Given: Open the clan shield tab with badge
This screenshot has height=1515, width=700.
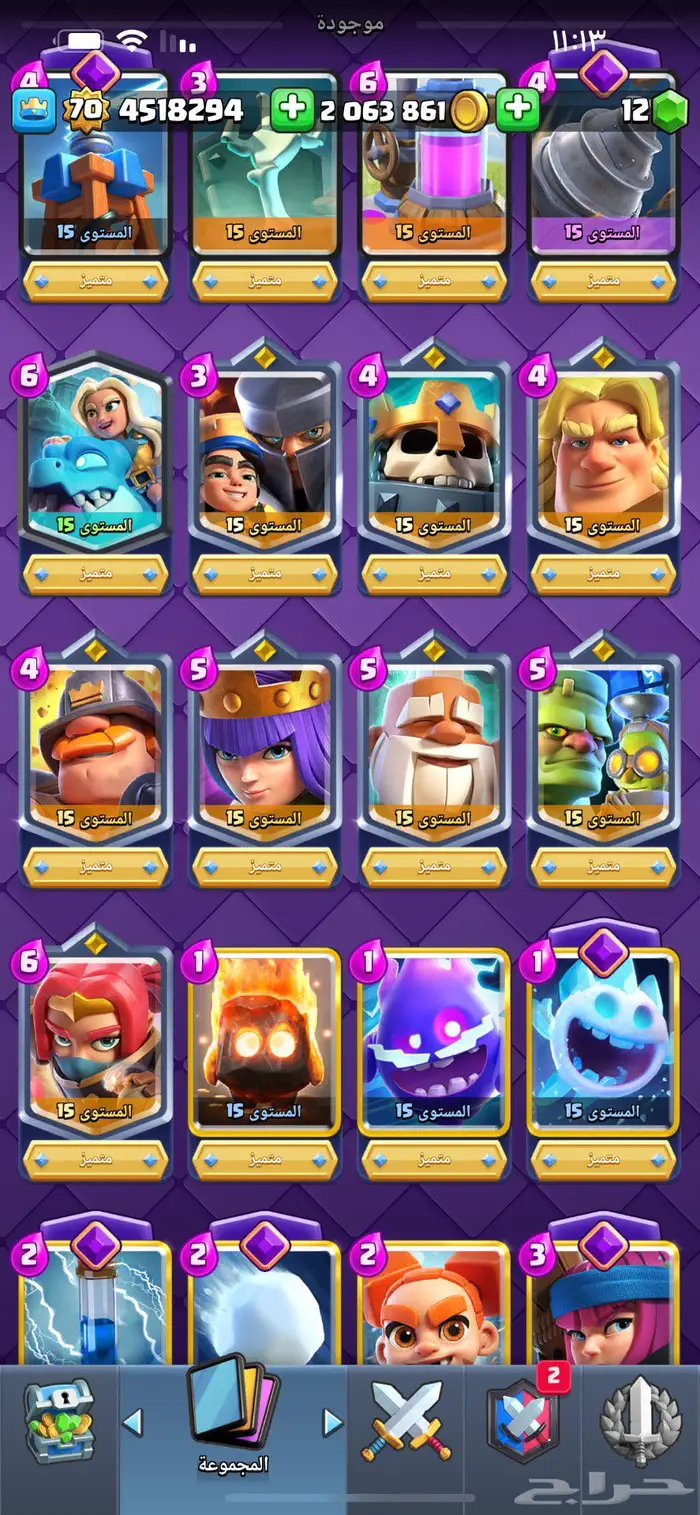Looking at the screenshot, I should click(x=524, y=1420).
